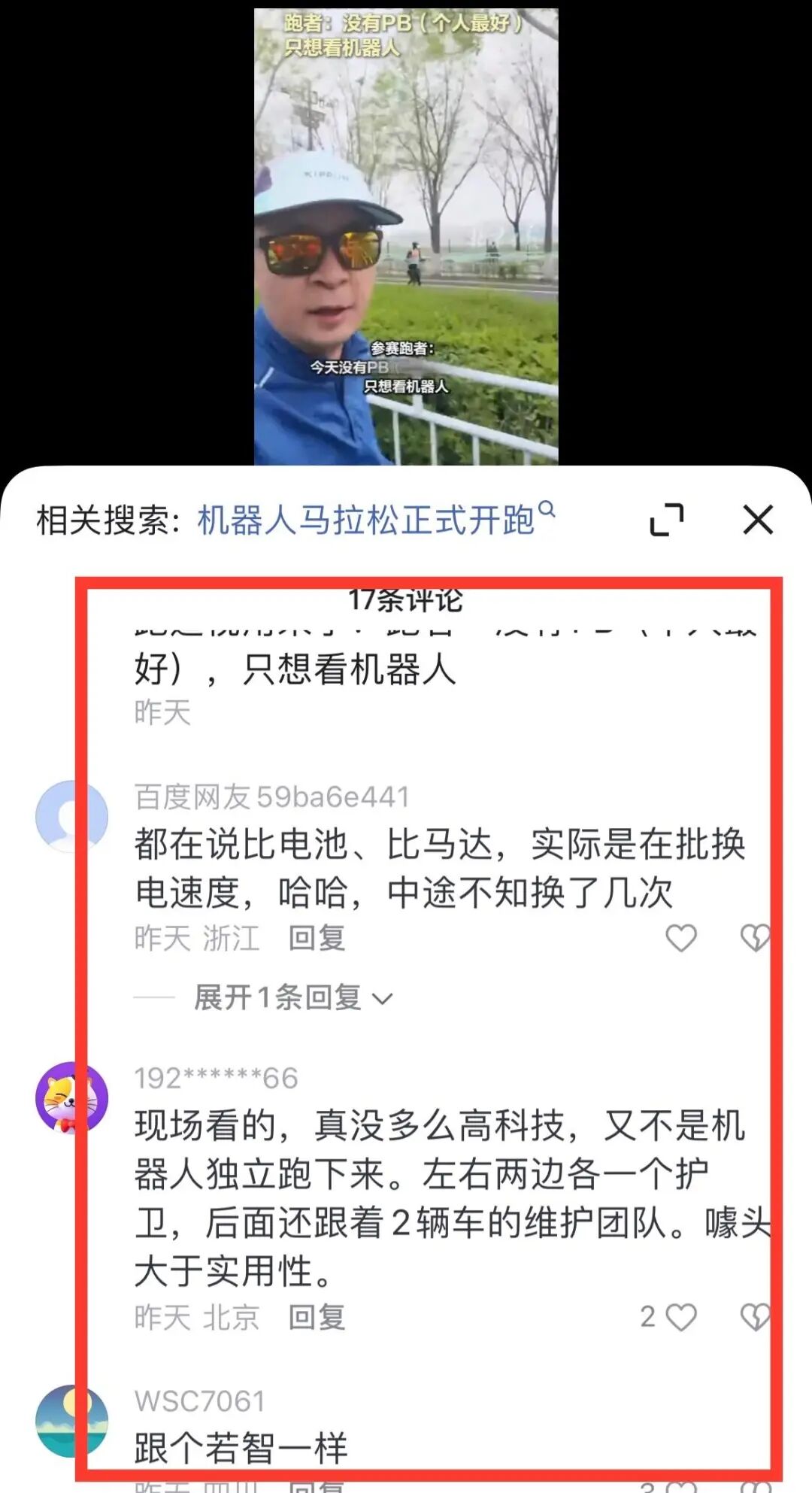The height and width of the screenshot is (1493, 812).
Task: Like 百度网友59ba6e441's comment
Action: (x=681, y=938)
